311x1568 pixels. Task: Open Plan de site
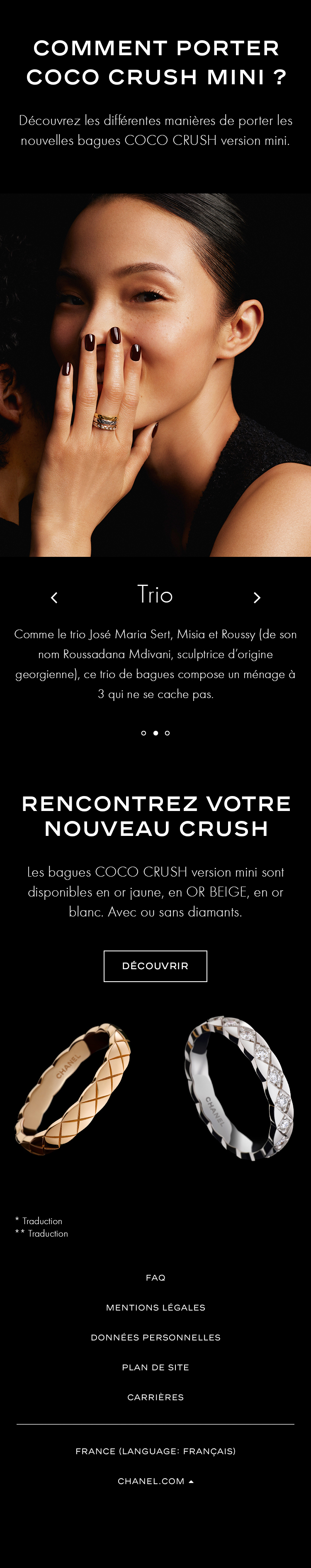click(x=155, y=1367)
